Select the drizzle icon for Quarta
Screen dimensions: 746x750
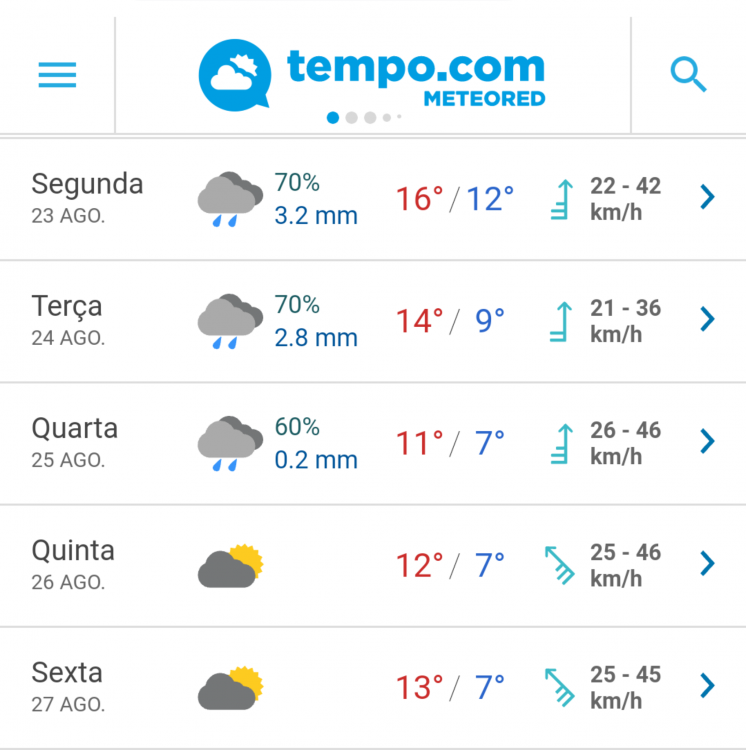(x=230, y=441)
